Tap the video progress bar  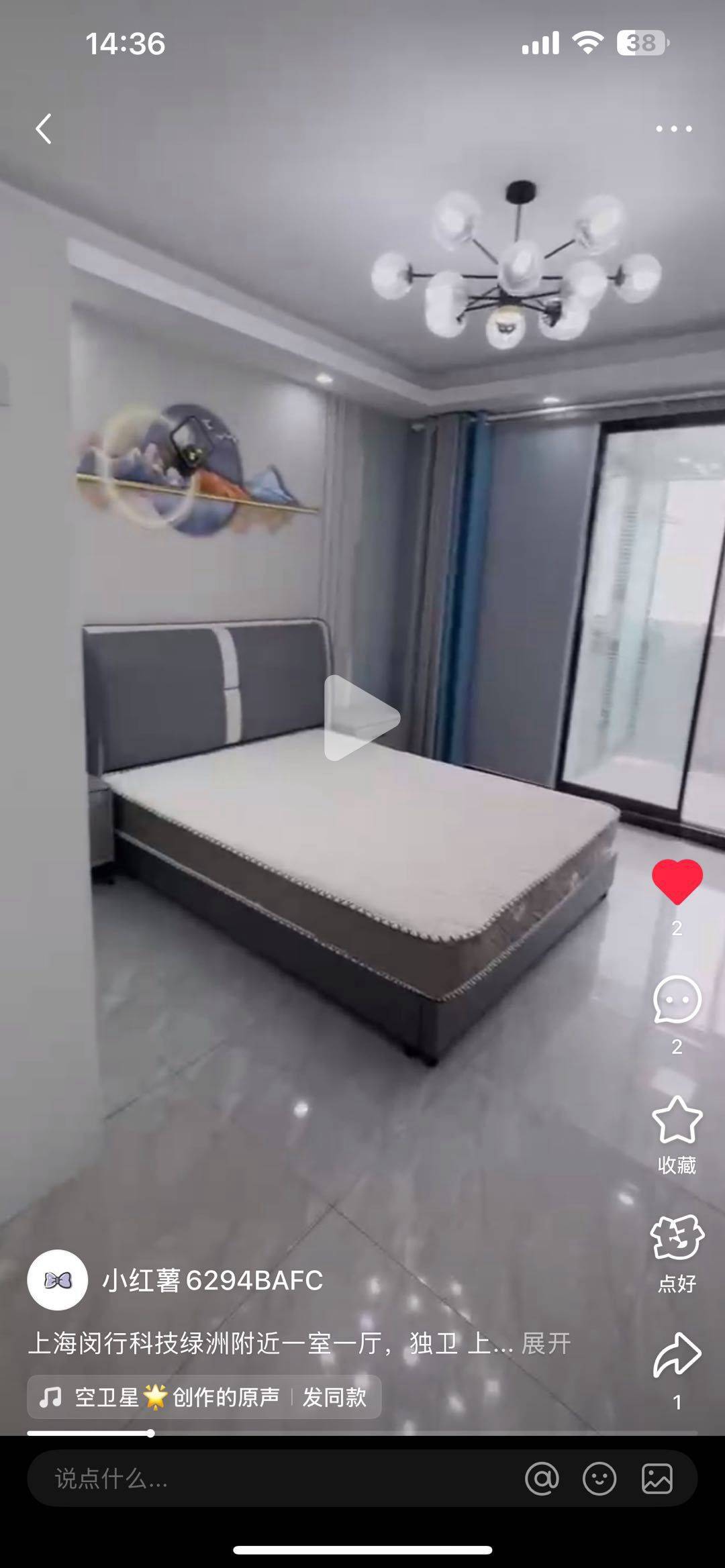pyautogui.click(x=362, y=1433)
